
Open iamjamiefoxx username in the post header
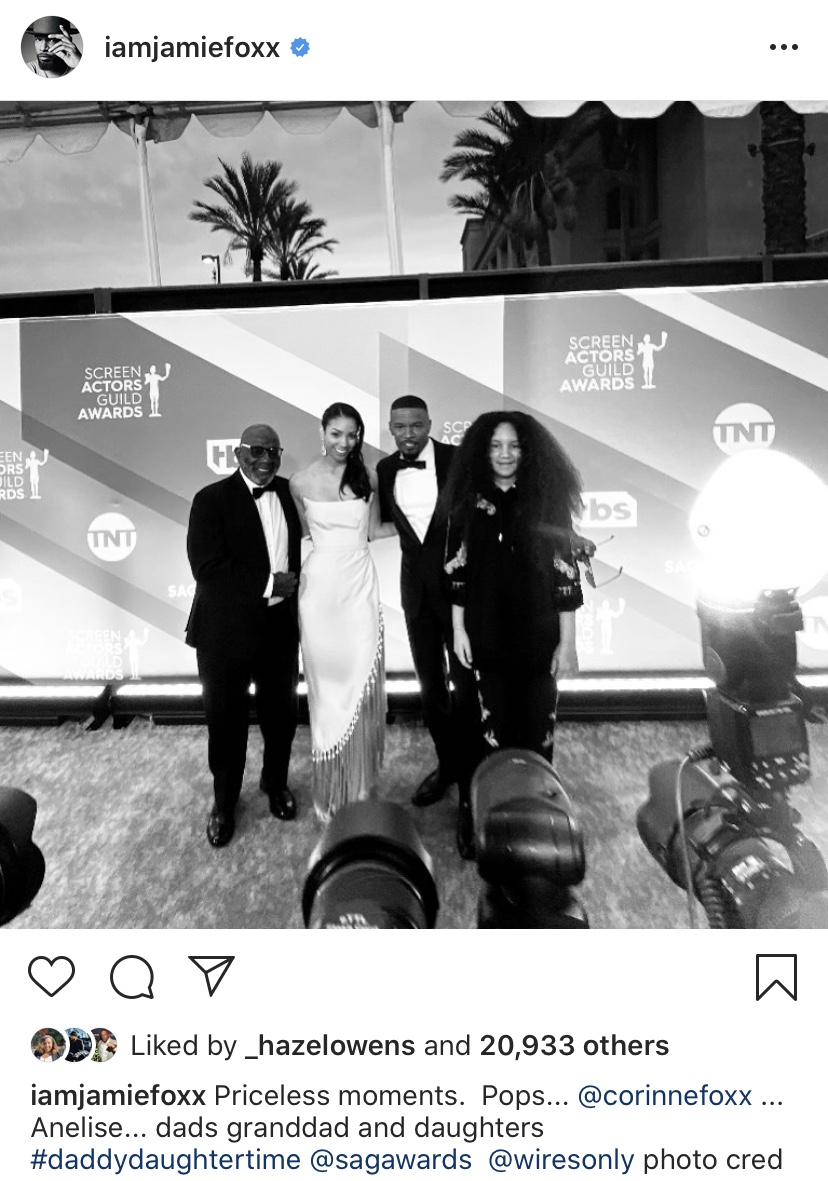point(192,48)
